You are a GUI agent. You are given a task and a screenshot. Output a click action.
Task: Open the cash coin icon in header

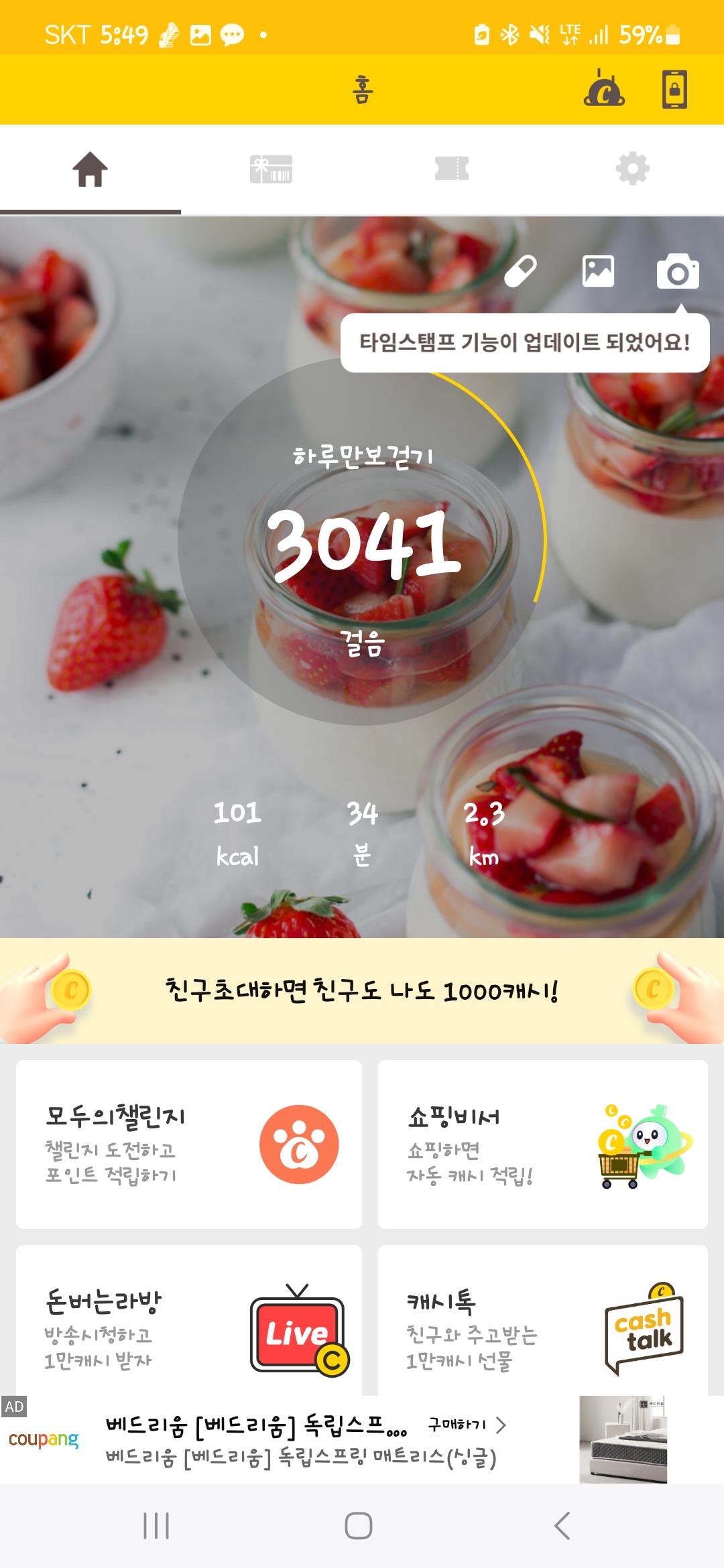(604, 90)
